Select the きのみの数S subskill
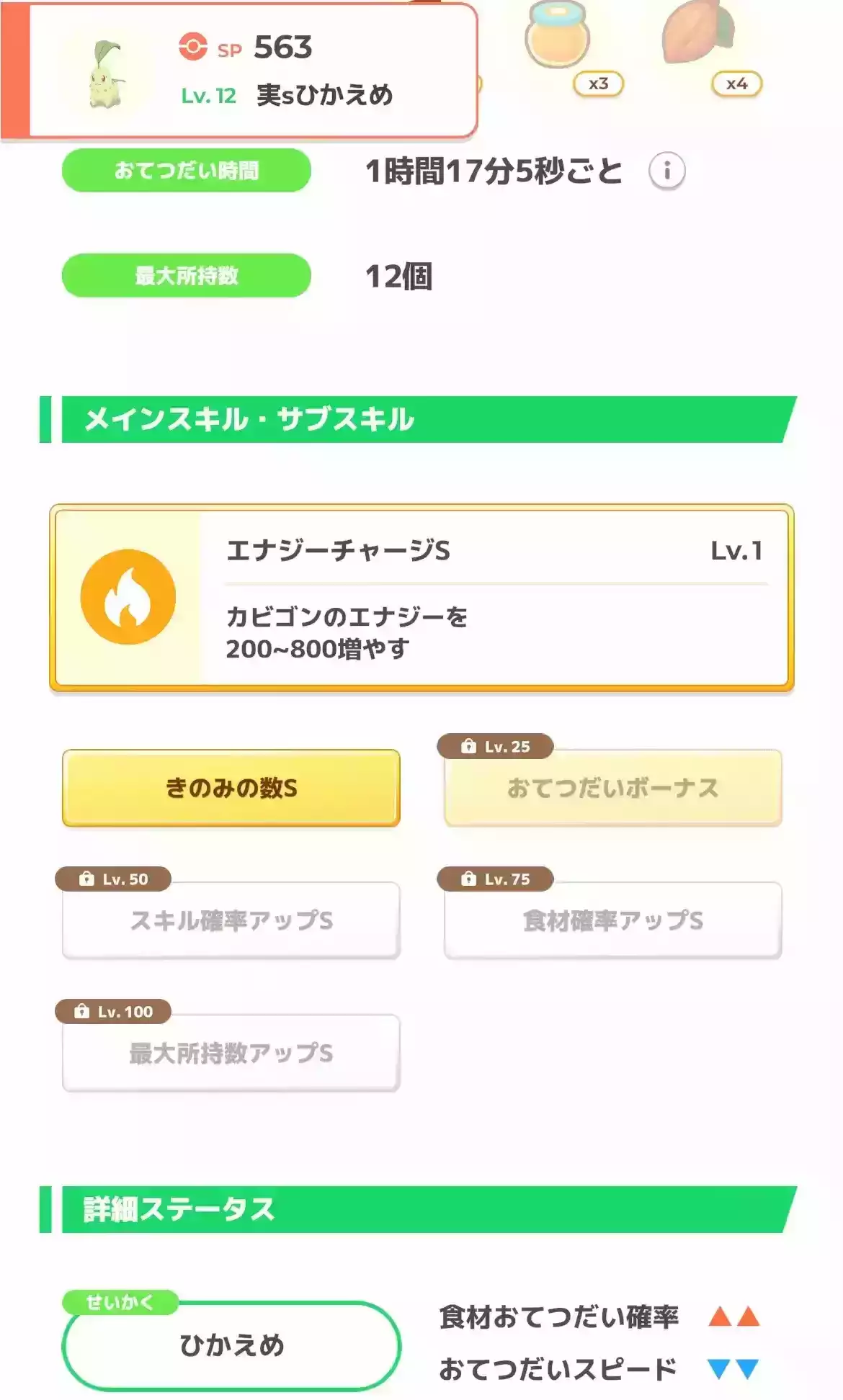This screenshot has height=1400, width=843. pyautogui.click(x=231, y=788)
